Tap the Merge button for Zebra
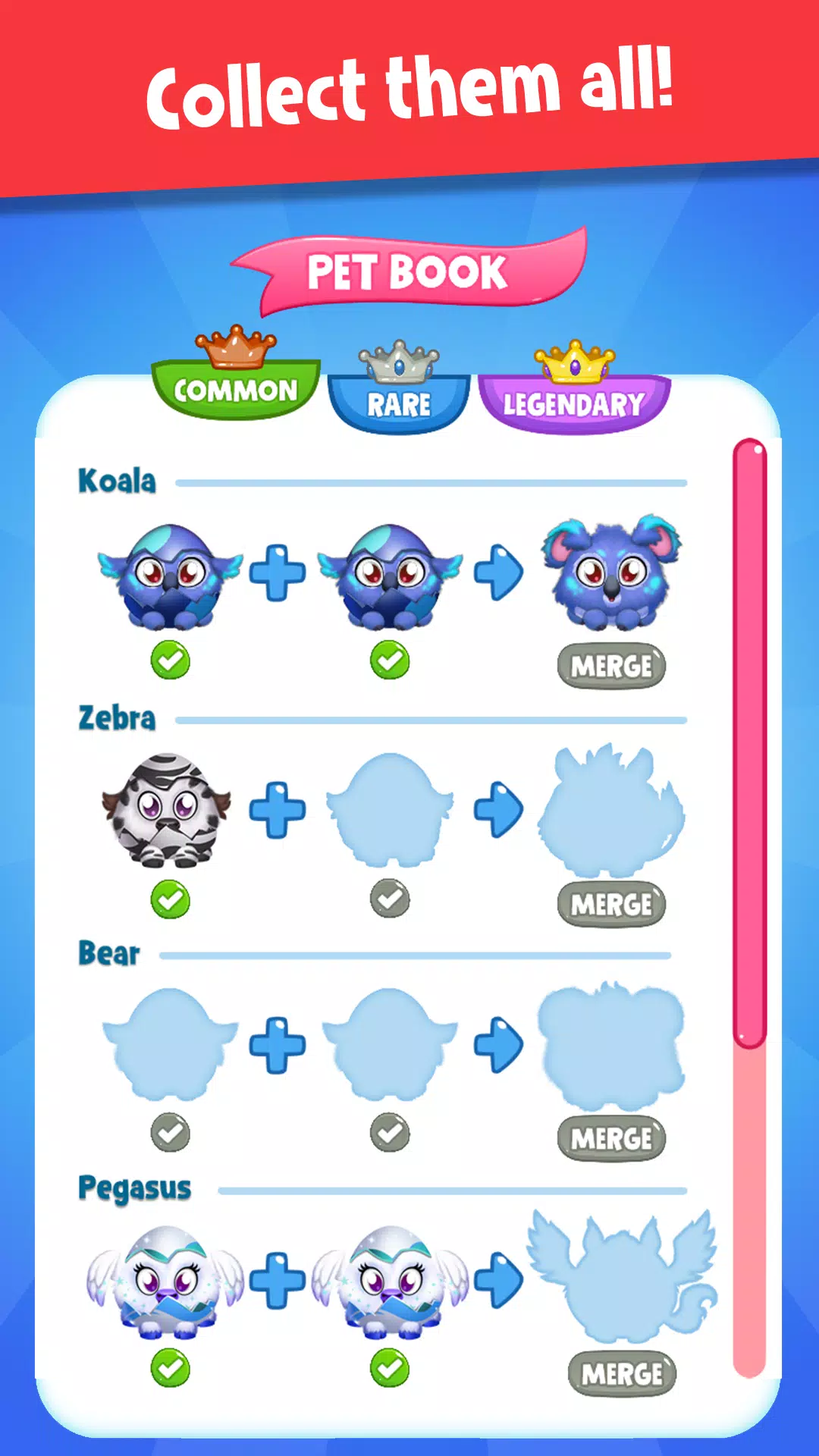This screenshot has height=1456, width=819. click(x=611, y=904)
